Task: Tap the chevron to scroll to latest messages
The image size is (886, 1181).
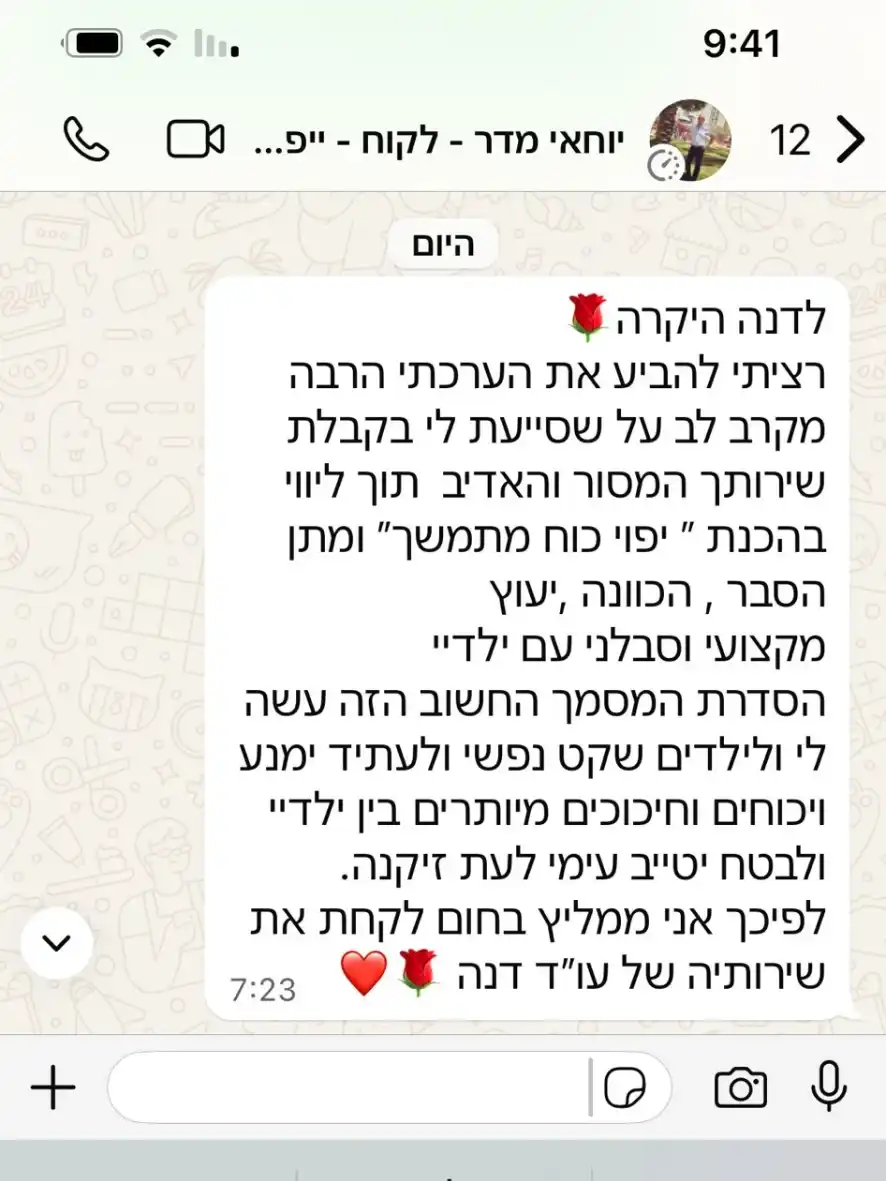Action: pyautogui.click(x=57, y=941)
